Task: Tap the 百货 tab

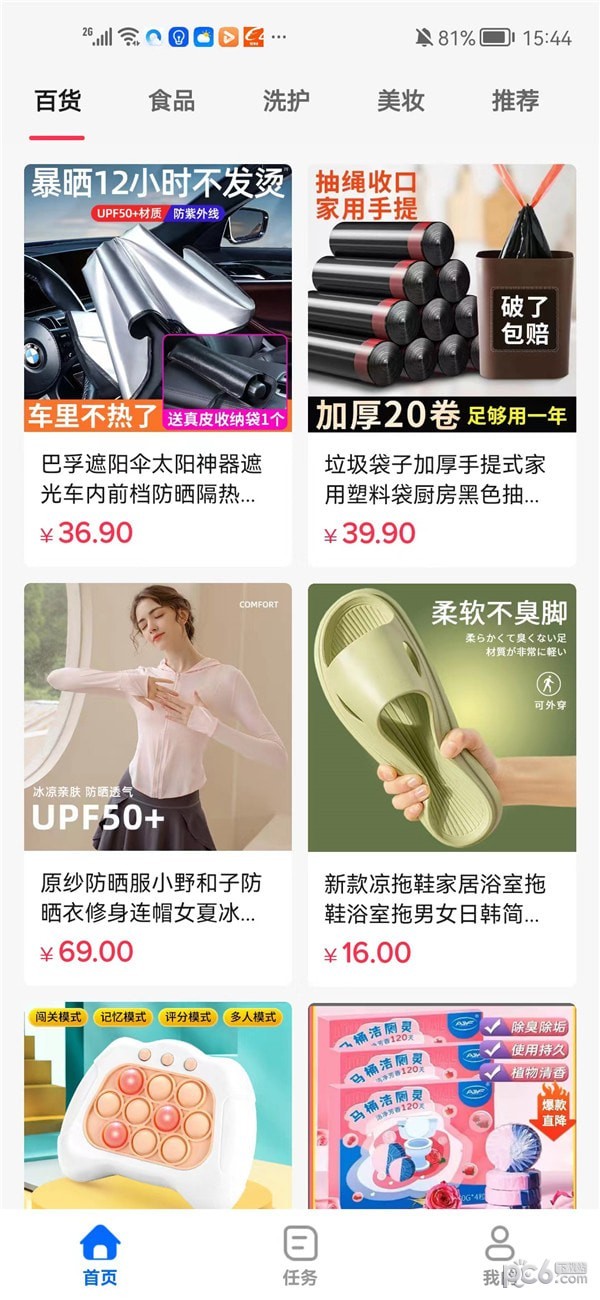Action: (57, 101)
